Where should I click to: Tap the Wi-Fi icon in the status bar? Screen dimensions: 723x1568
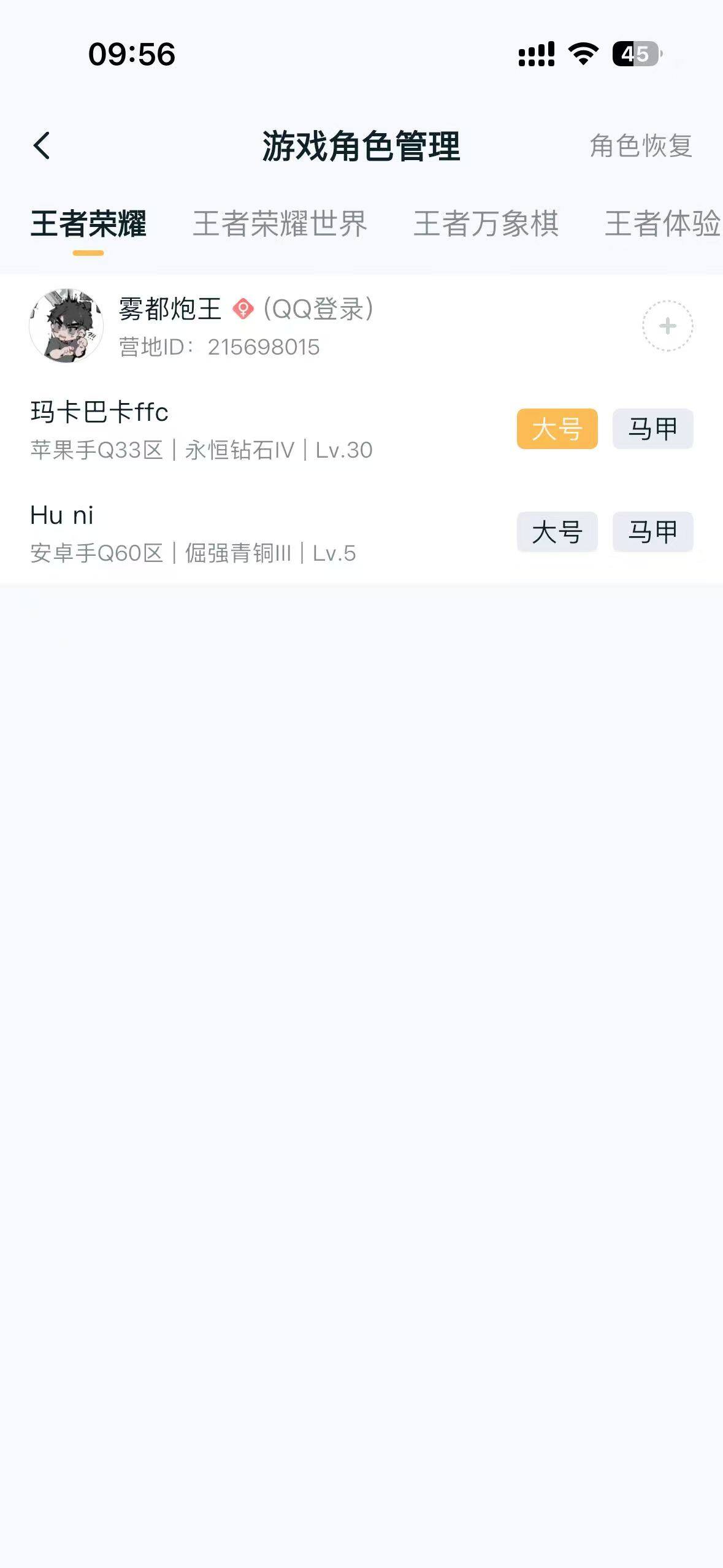pyautogui.click(x=581, y=55)
